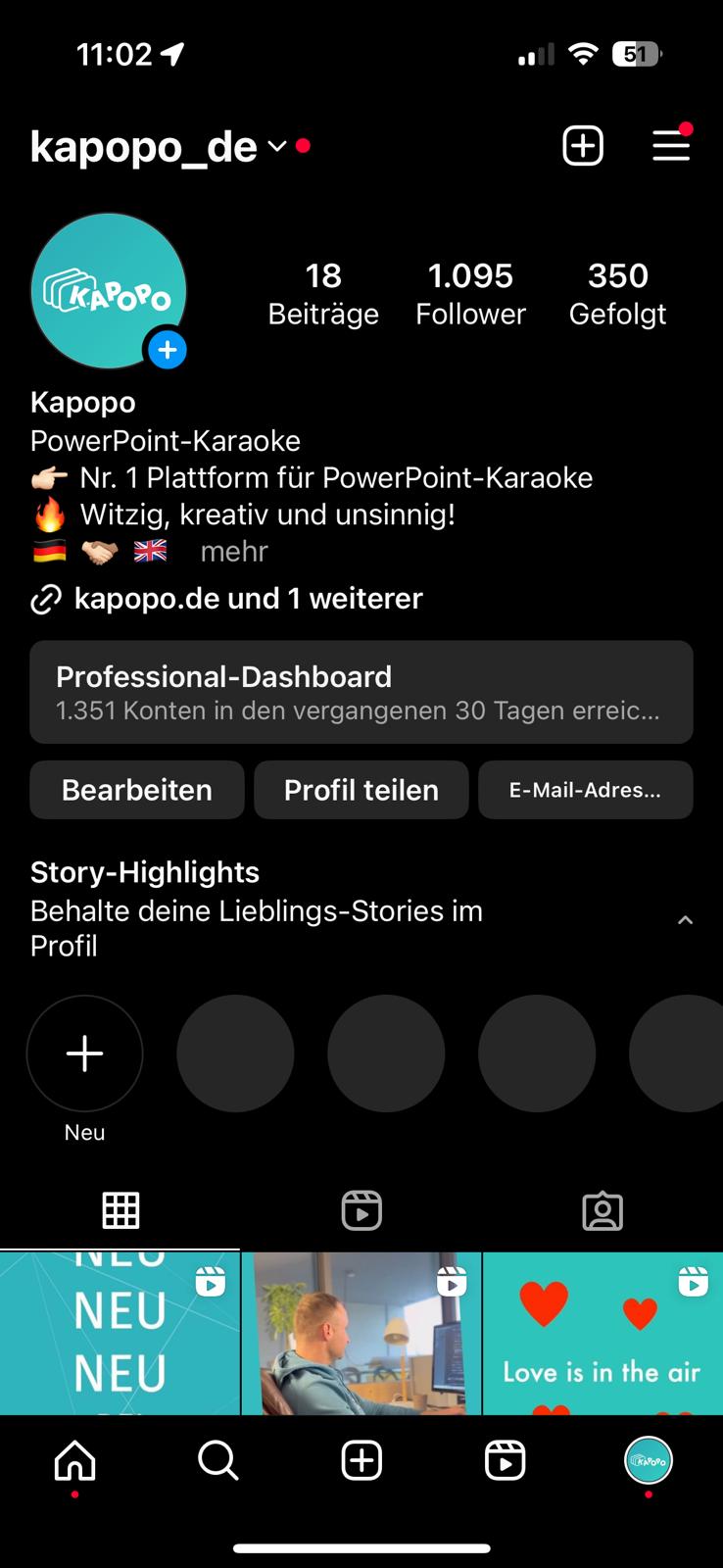Open the grid posts tab
Viewport: 723px width, 1568px height.
click(120, 1210)
